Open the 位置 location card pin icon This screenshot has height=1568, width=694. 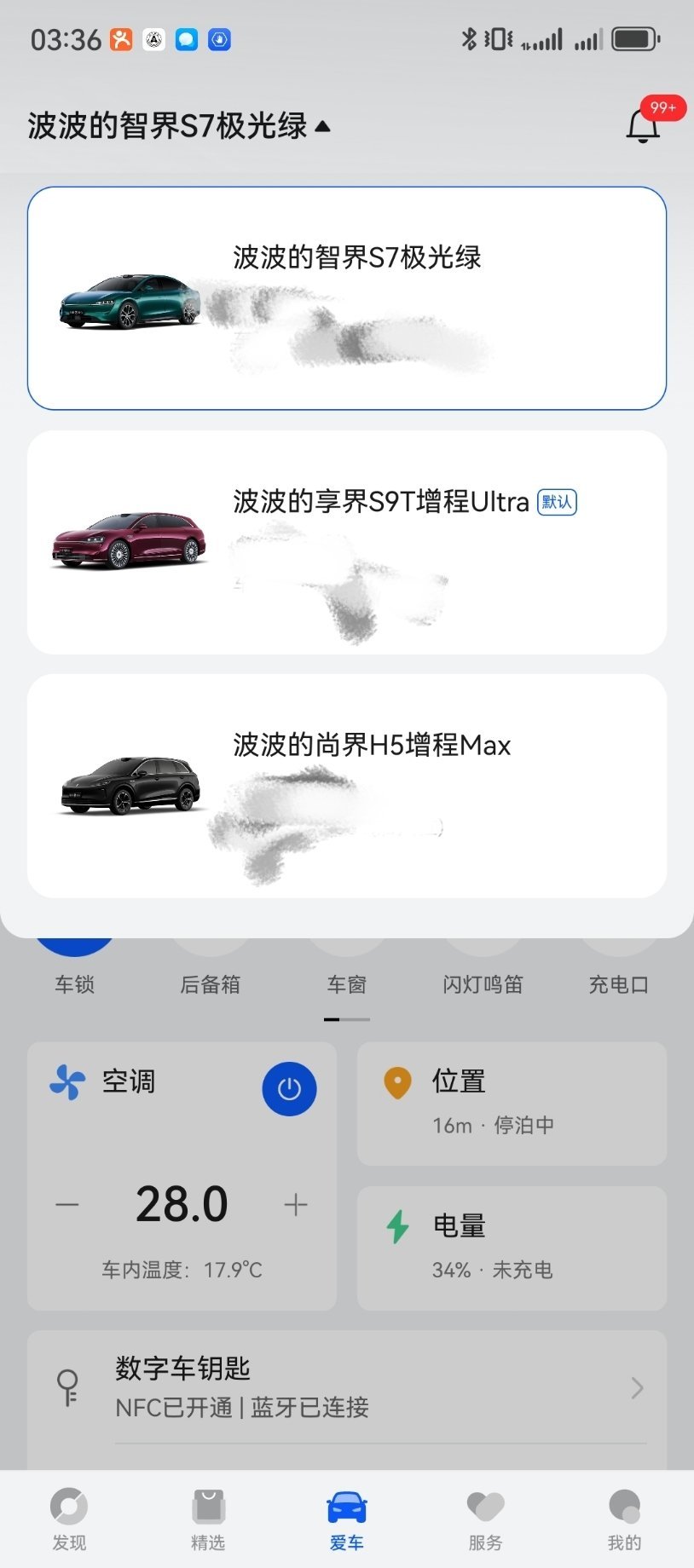click(x=397, y=1082)
